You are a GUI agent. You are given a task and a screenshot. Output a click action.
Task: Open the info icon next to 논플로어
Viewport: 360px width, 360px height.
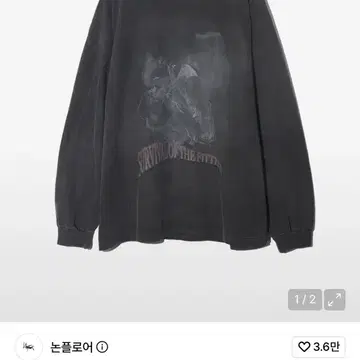click(102, 347)
